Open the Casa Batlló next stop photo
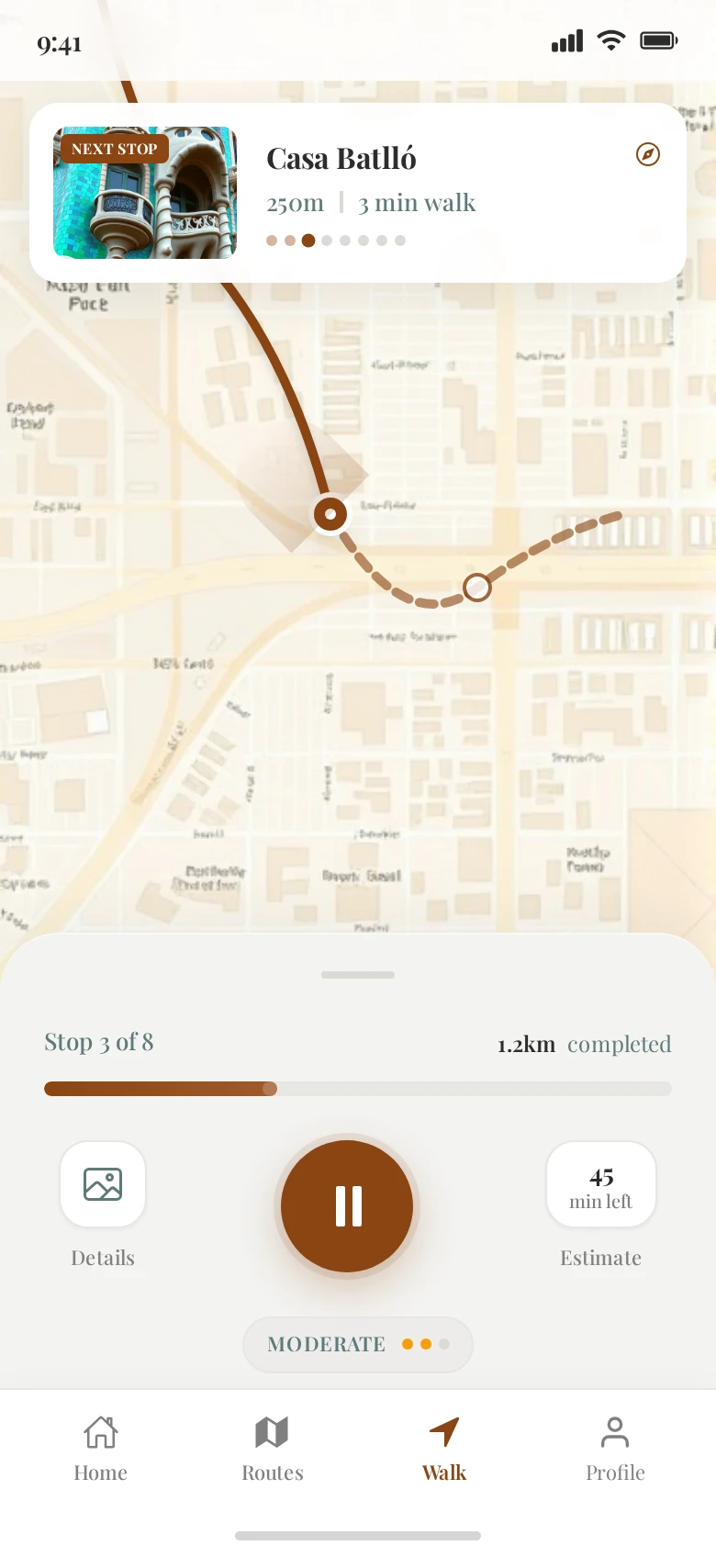 pos(145,193)
